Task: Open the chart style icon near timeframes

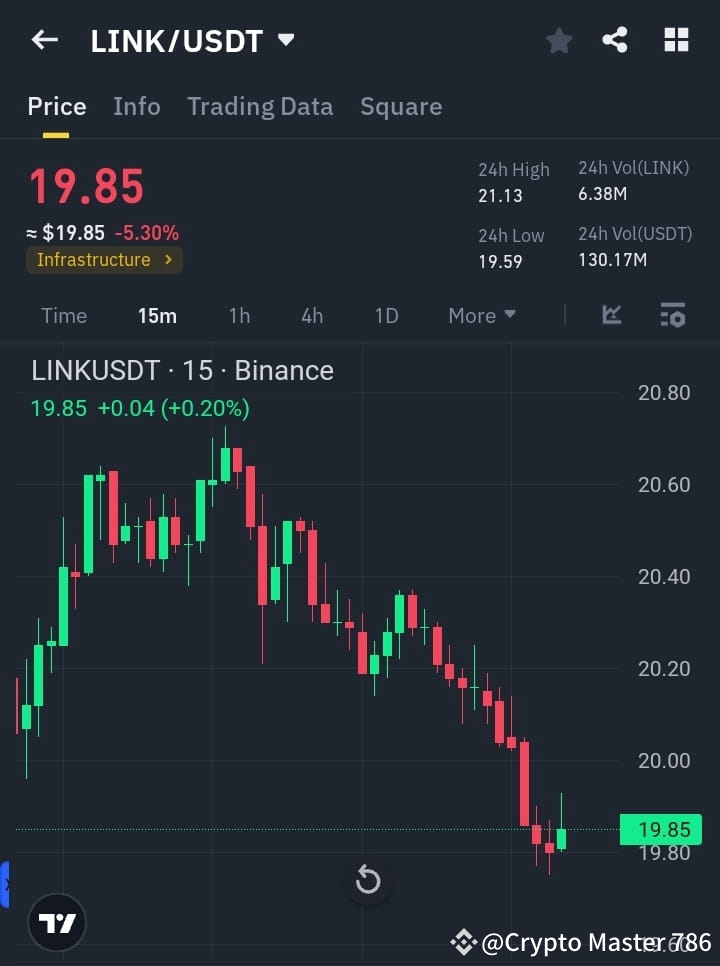Action: [610, 315]
